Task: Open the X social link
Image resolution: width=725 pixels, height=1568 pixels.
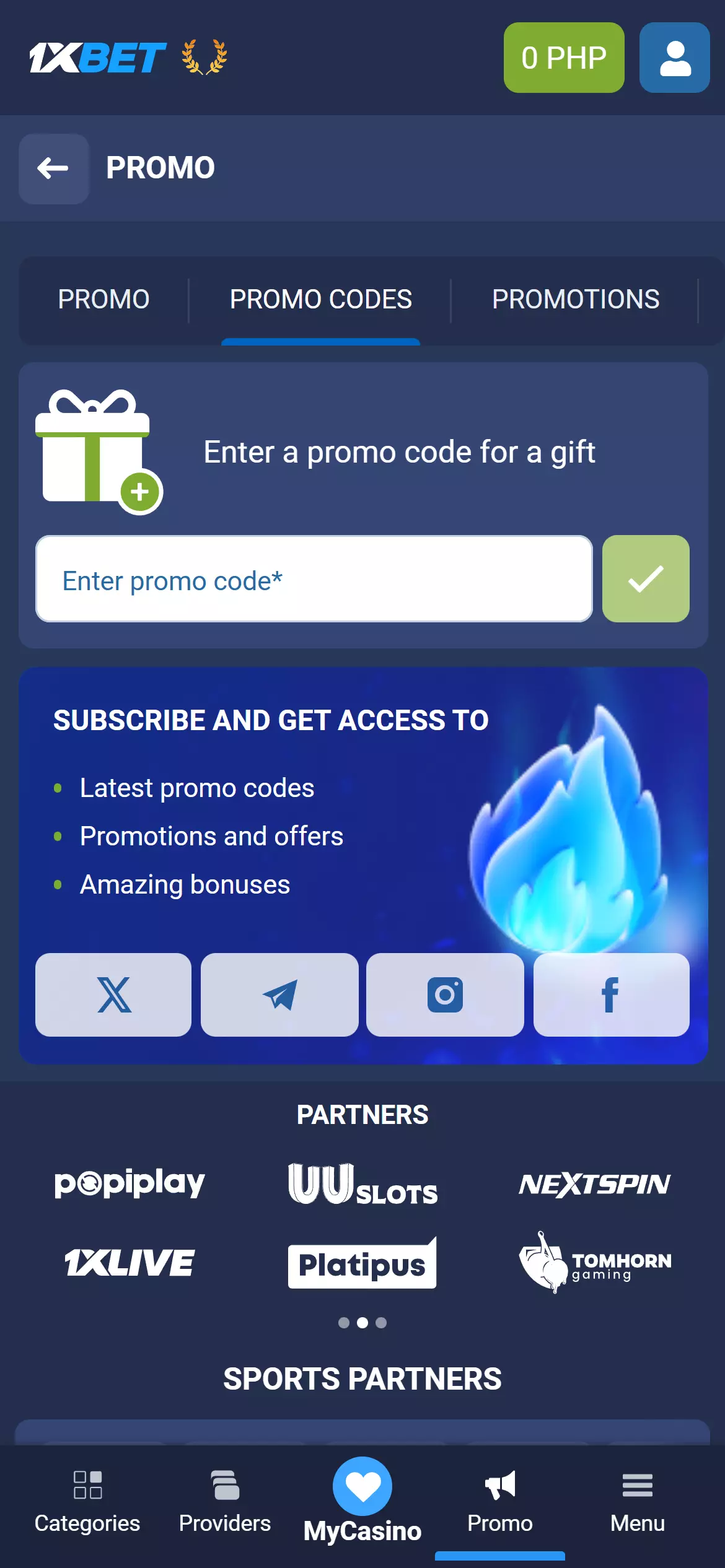Action: (x=113, y=995)
